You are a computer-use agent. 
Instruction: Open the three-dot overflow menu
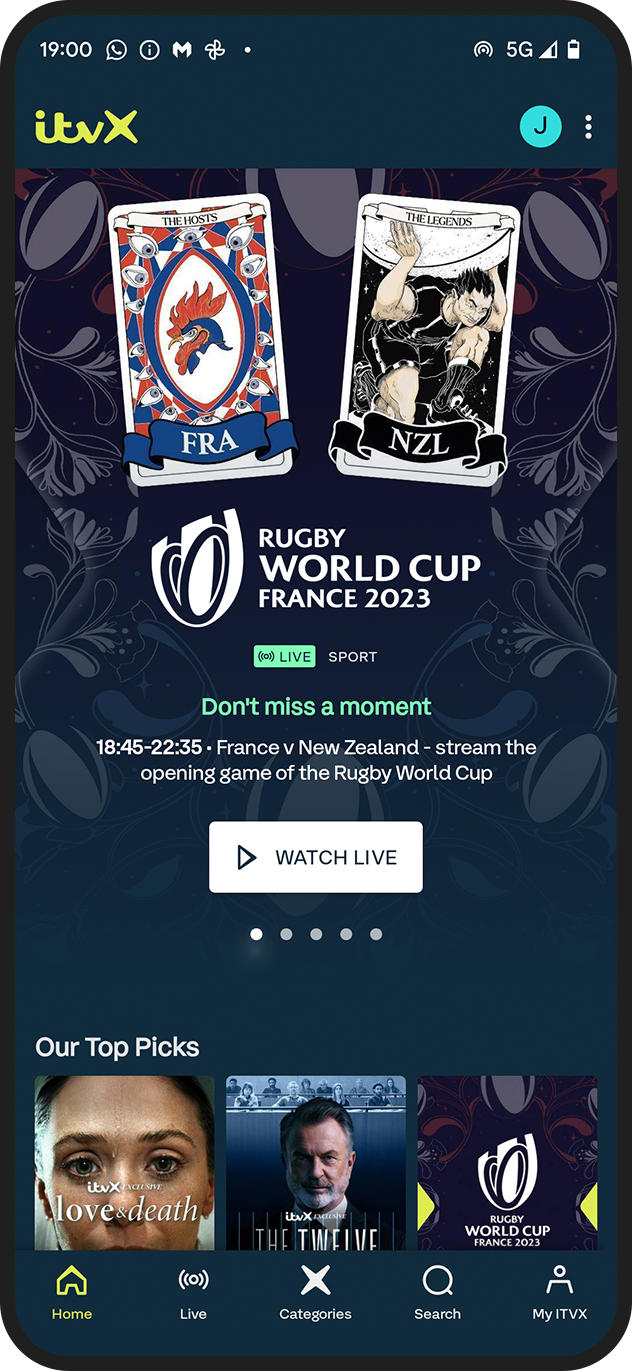pos(588,126)
